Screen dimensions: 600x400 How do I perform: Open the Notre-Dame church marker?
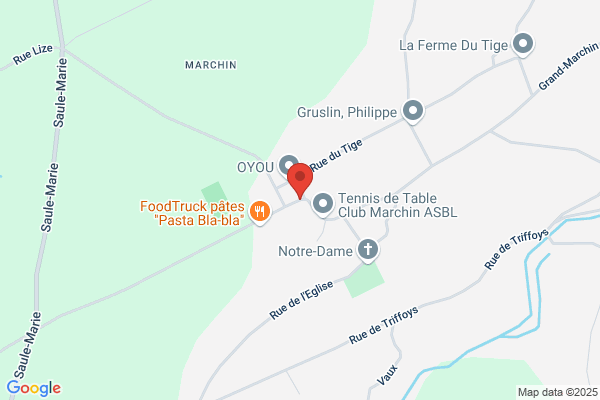[368, 250]
